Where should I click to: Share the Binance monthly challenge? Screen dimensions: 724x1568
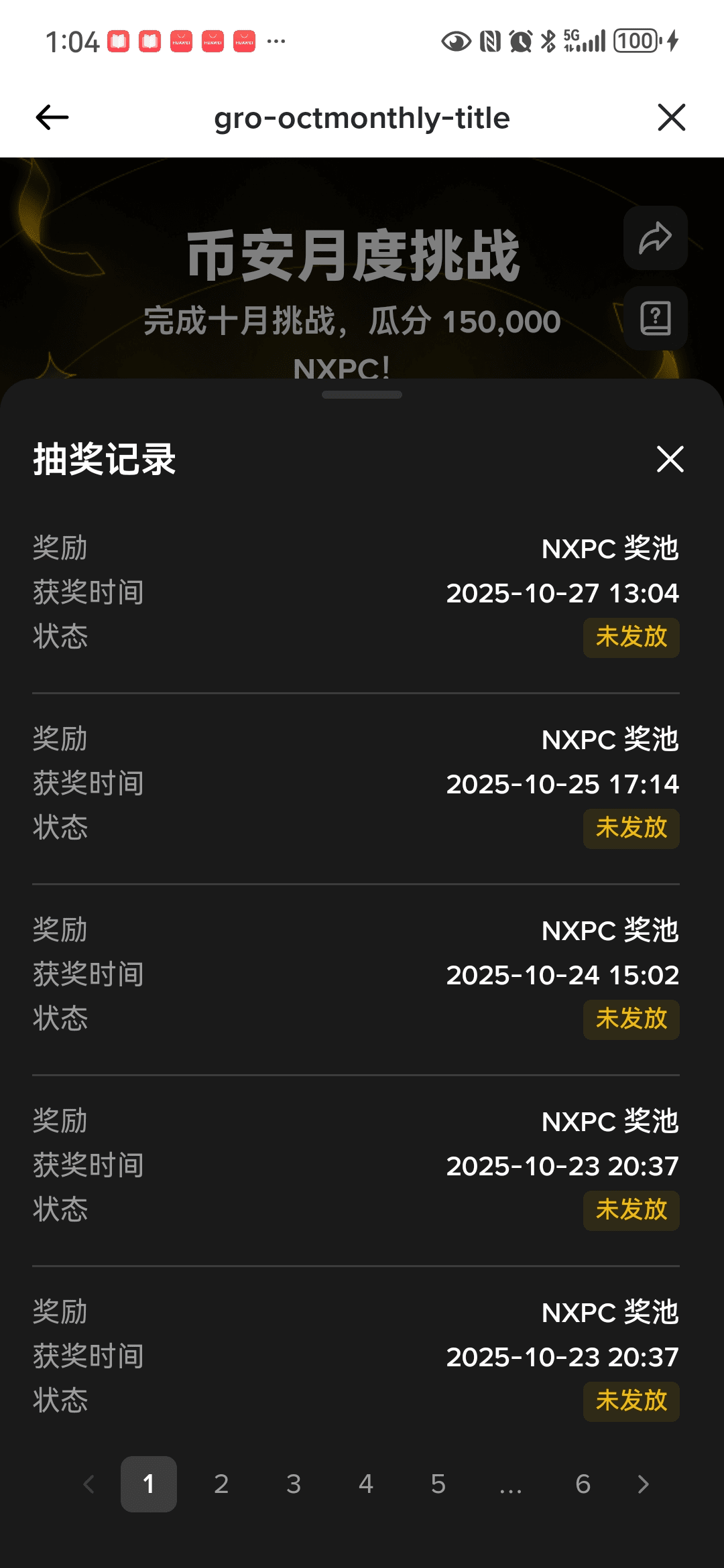pyautogui.click(x=655, y=238)
